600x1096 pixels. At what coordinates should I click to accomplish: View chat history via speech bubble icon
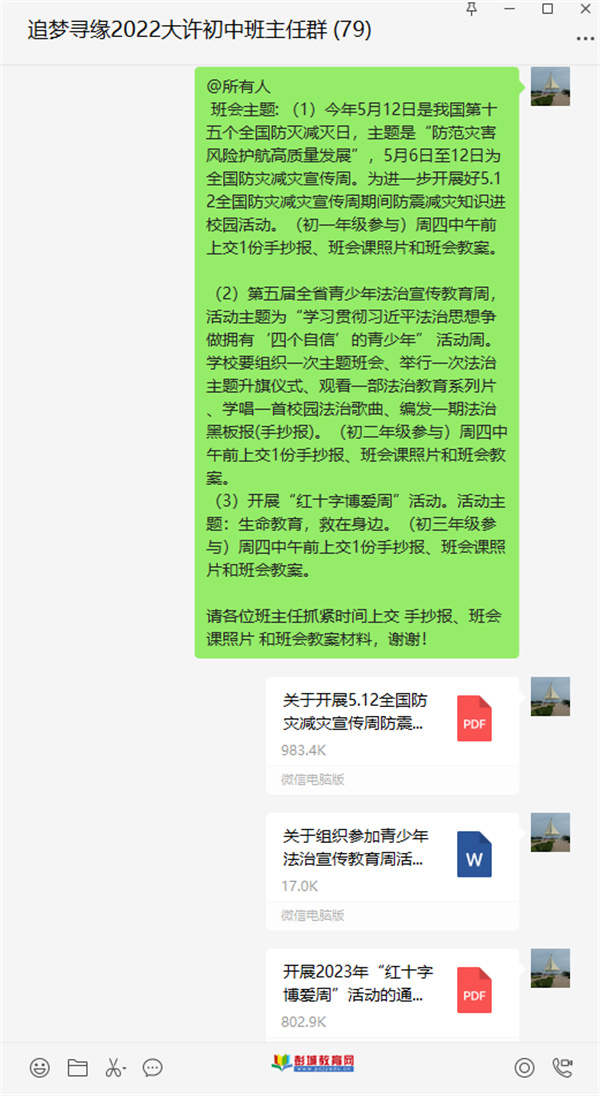[153, 1068]
